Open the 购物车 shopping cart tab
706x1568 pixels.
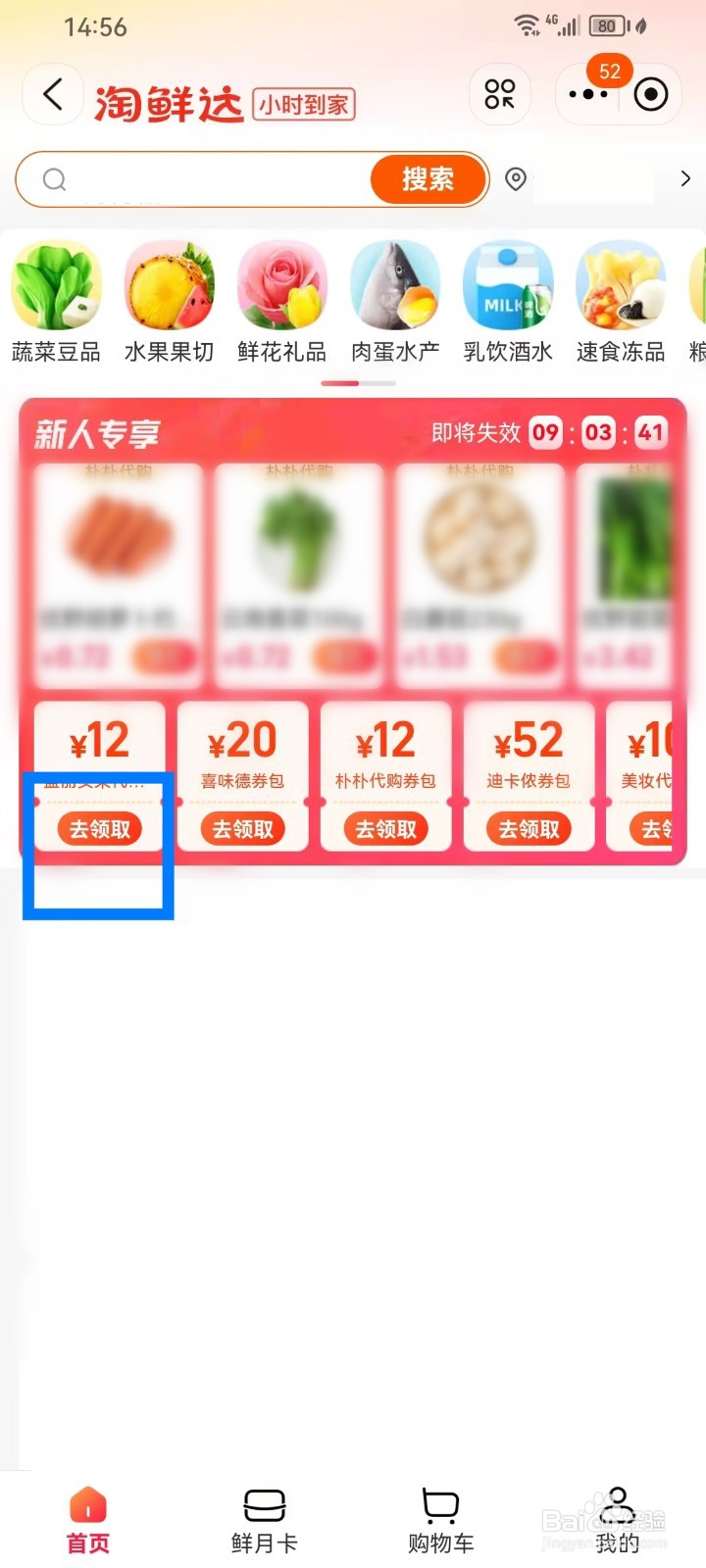point(439,1514)
